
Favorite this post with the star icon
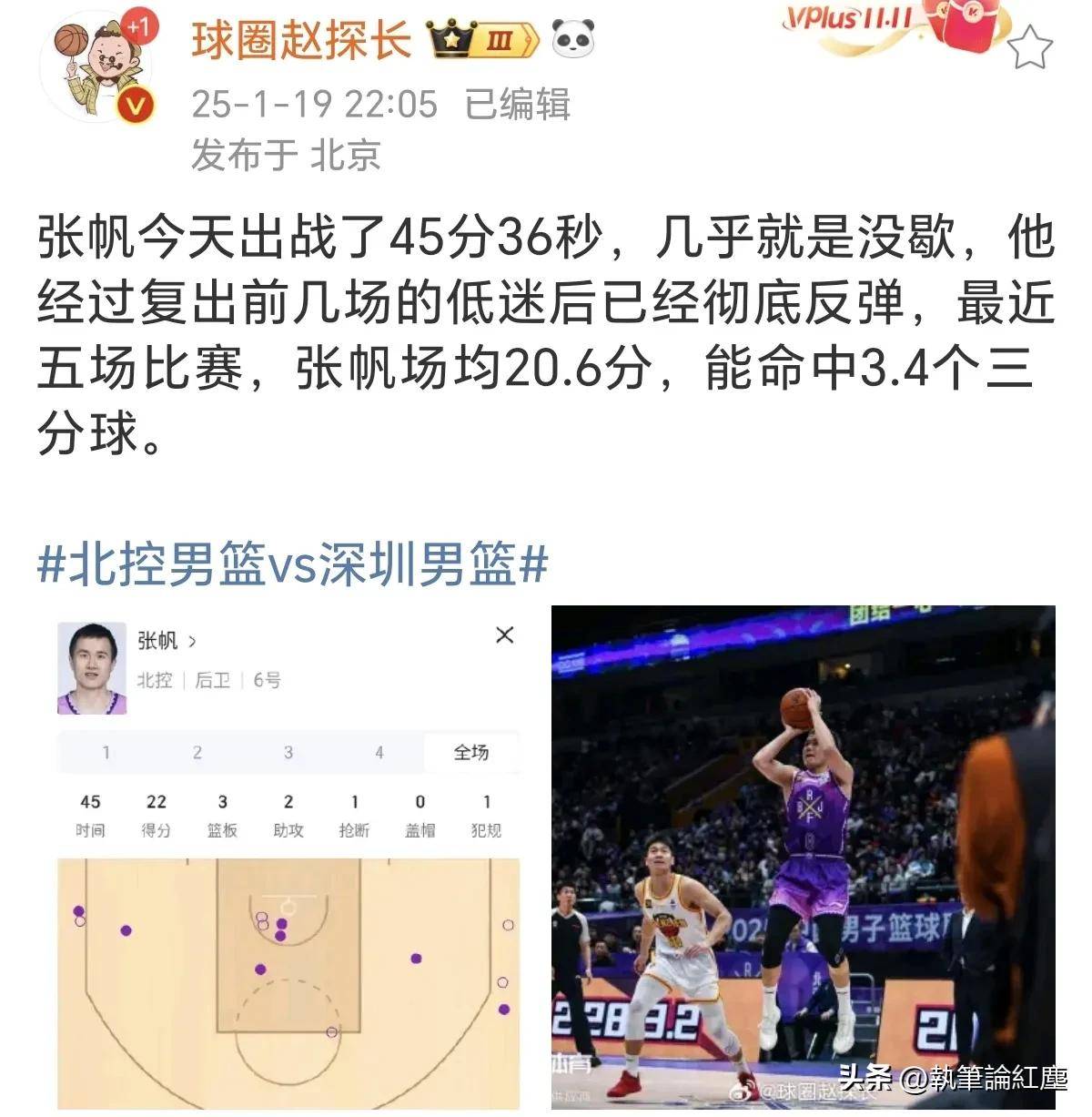tap(1031, 48)
